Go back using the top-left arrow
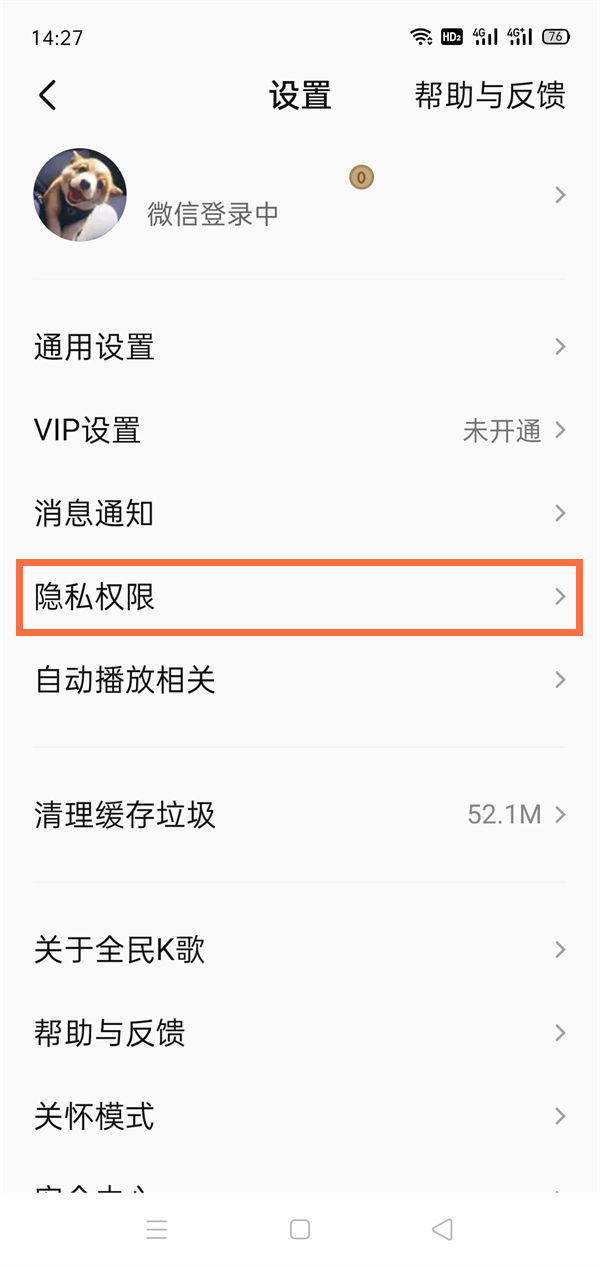This screenshot has height=1266, width=600. point(47,95)
